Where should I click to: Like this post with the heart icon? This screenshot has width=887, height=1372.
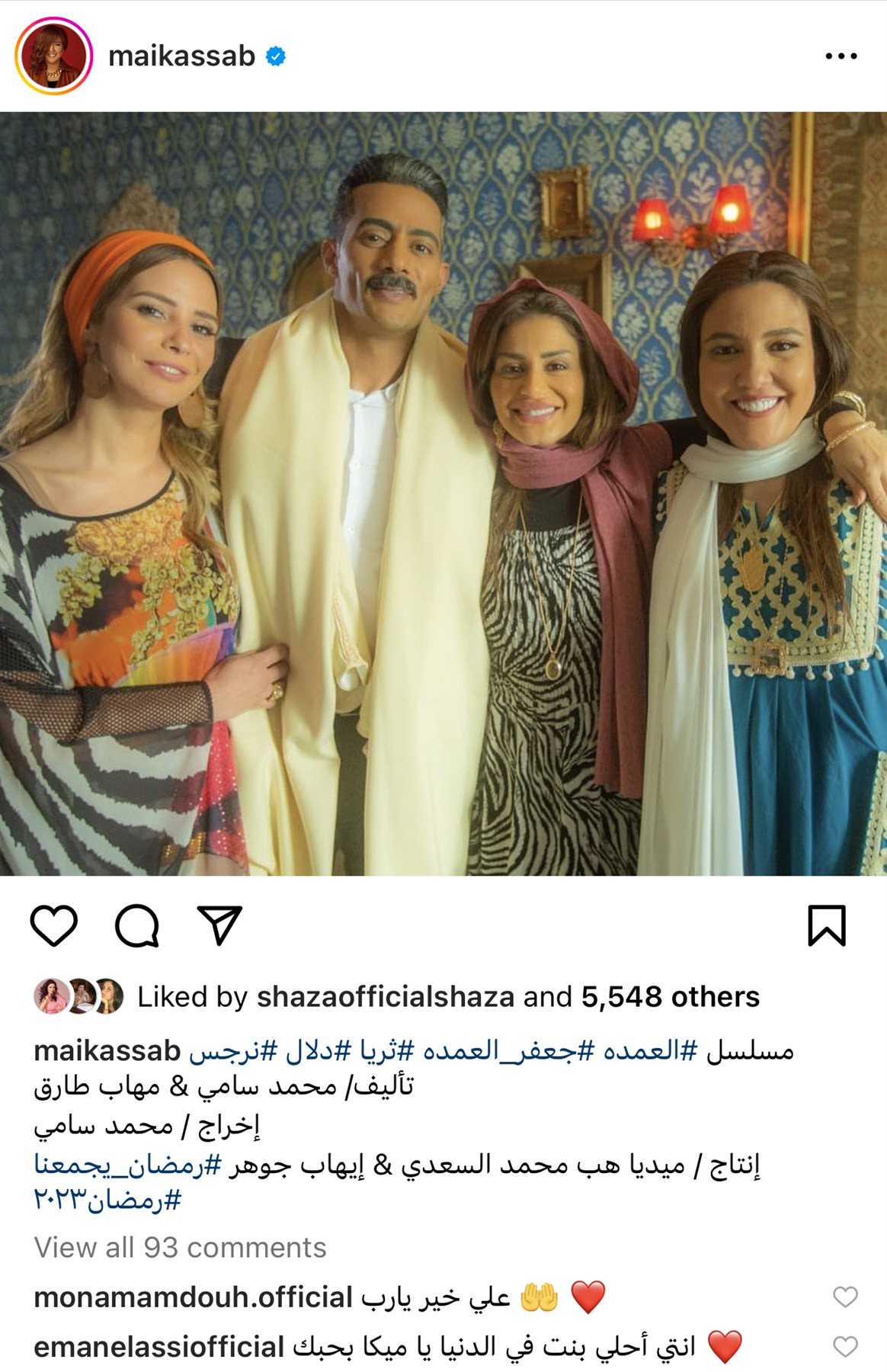pos(54,926)
